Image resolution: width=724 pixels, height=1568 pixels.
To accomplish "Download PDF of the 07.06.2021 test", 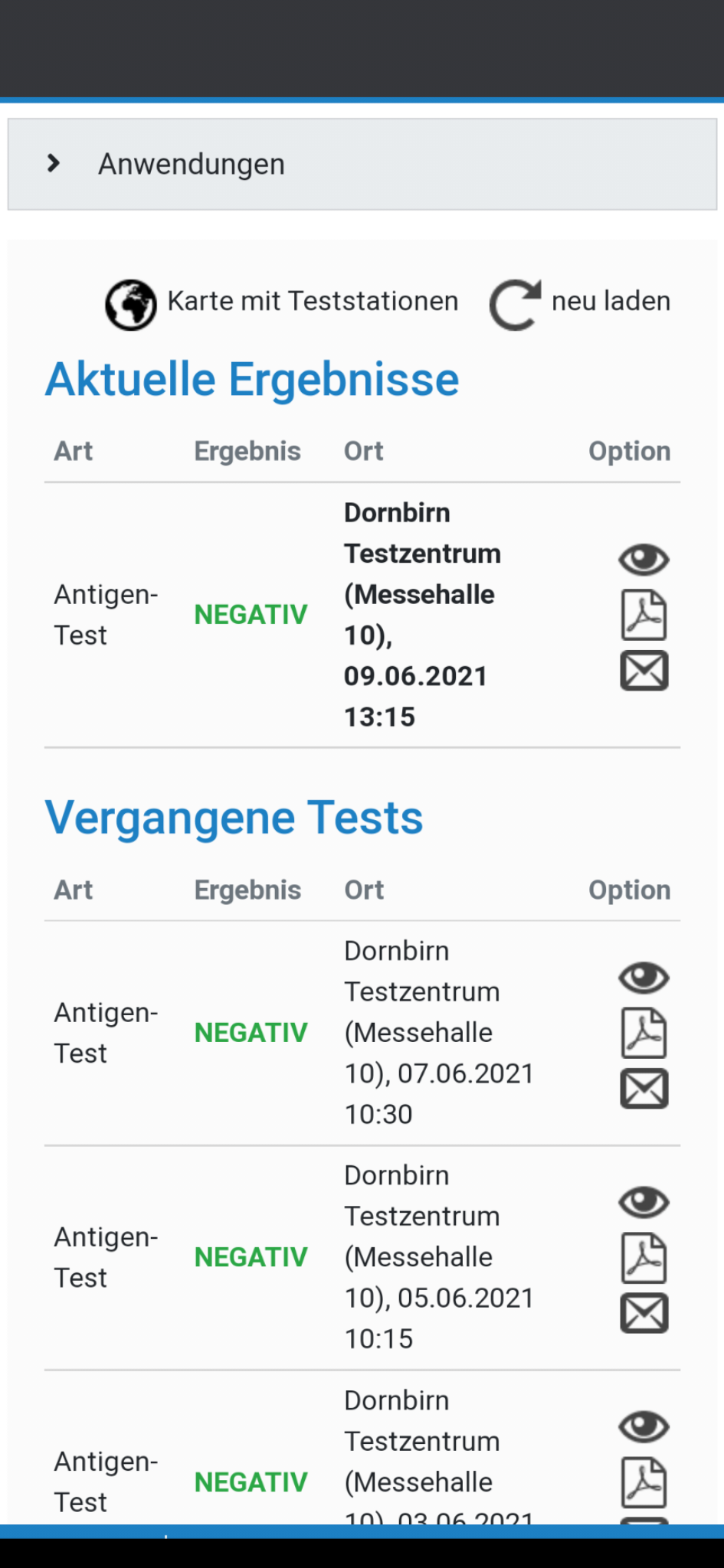I will [x=644, y=1033].
